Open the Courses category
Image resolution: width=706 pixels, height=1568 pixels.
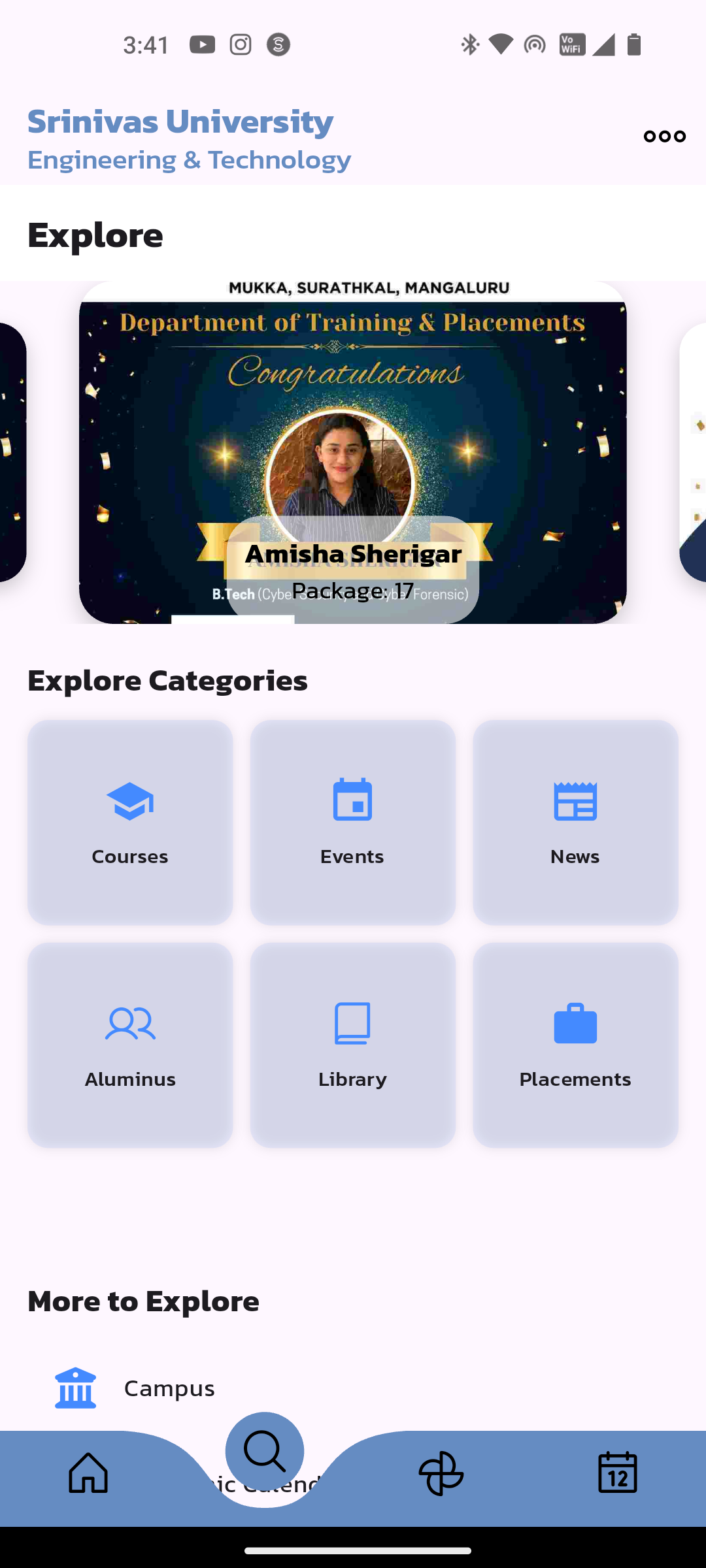pyautogui.click(x=130, y=823)
